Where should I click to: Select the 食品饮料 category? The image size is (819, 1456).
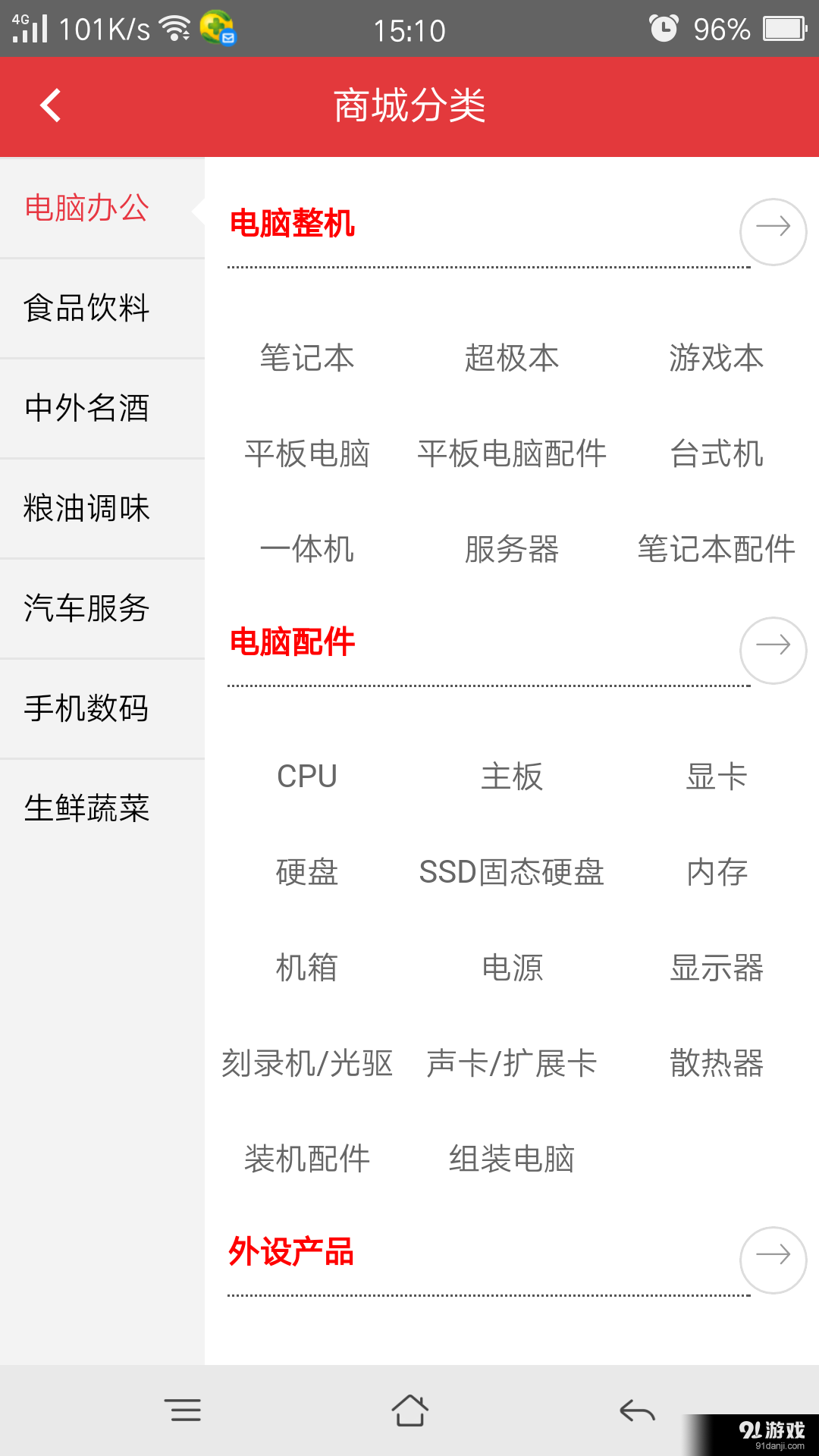(x=87, y=308)
